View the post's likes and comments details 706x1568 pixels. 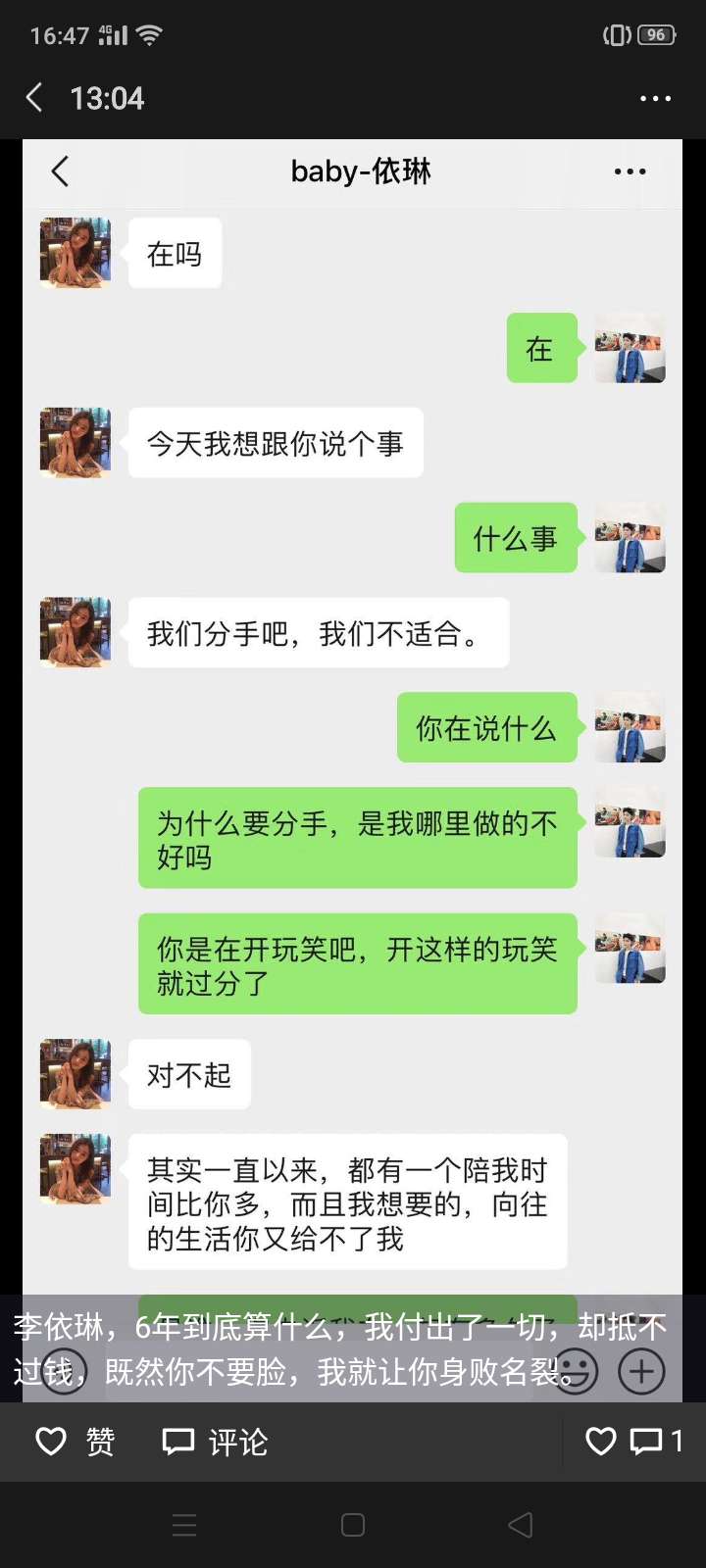point(633,1441)
